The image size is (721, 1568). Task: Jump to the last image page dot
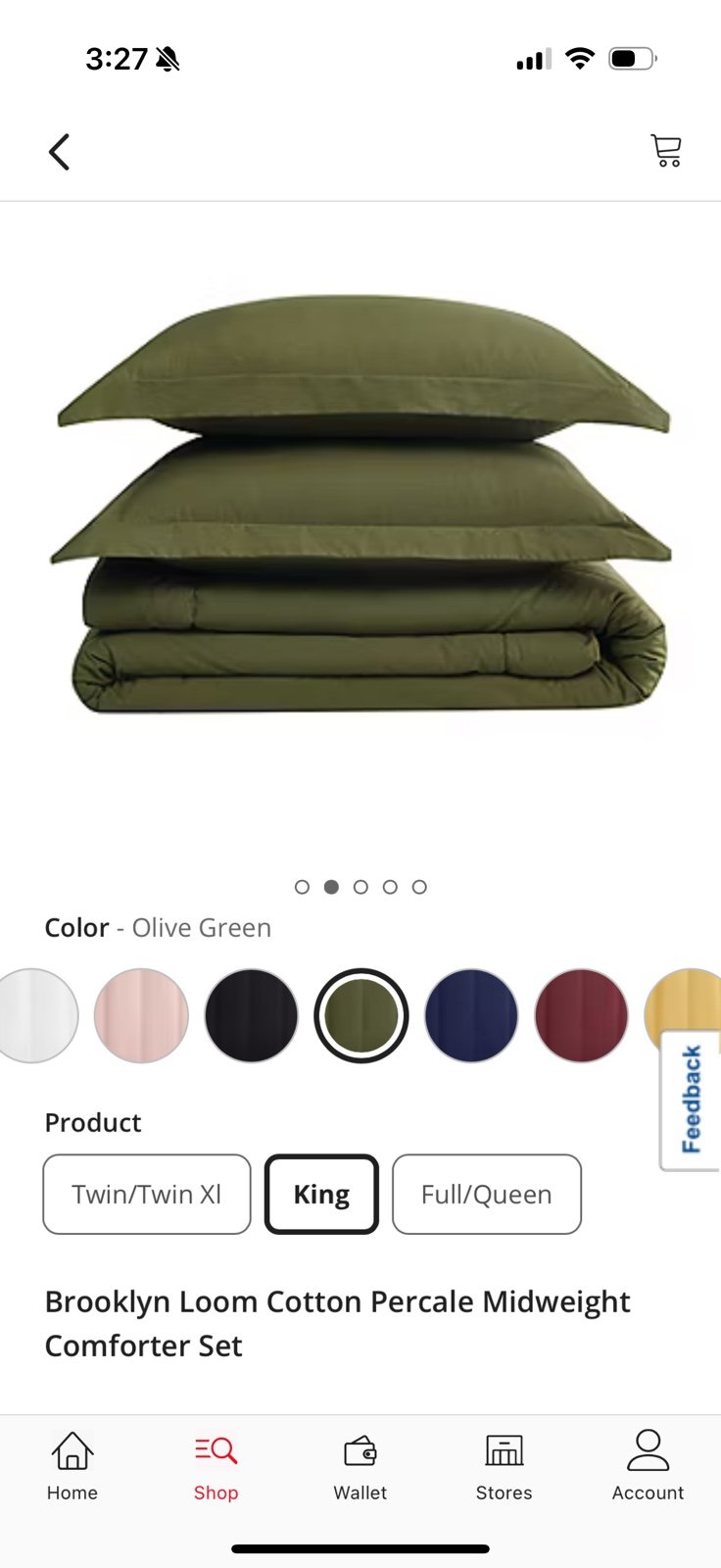click(x=419, y=887)
